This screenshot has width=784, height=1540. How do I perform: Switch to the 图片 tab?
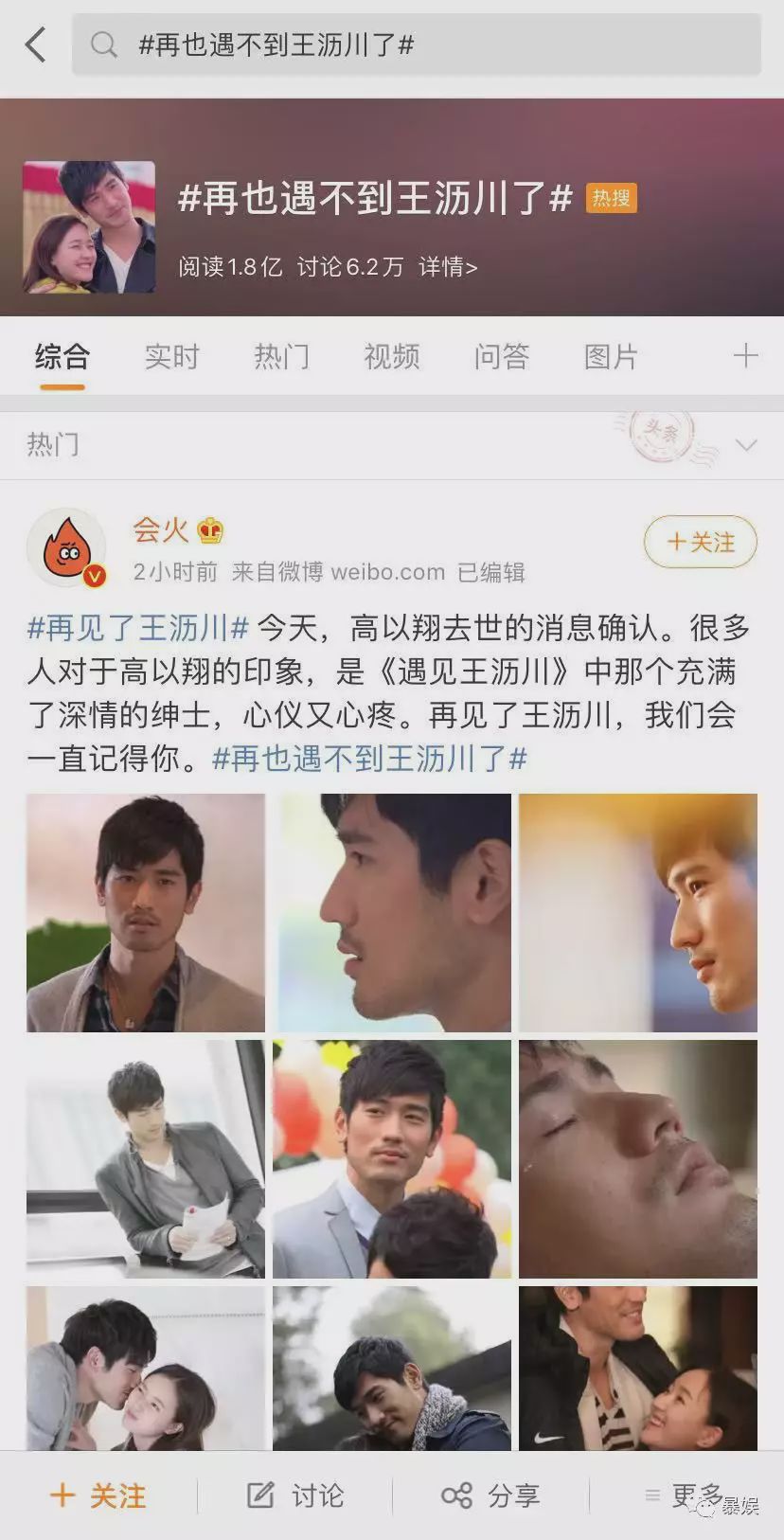point(611,357)
